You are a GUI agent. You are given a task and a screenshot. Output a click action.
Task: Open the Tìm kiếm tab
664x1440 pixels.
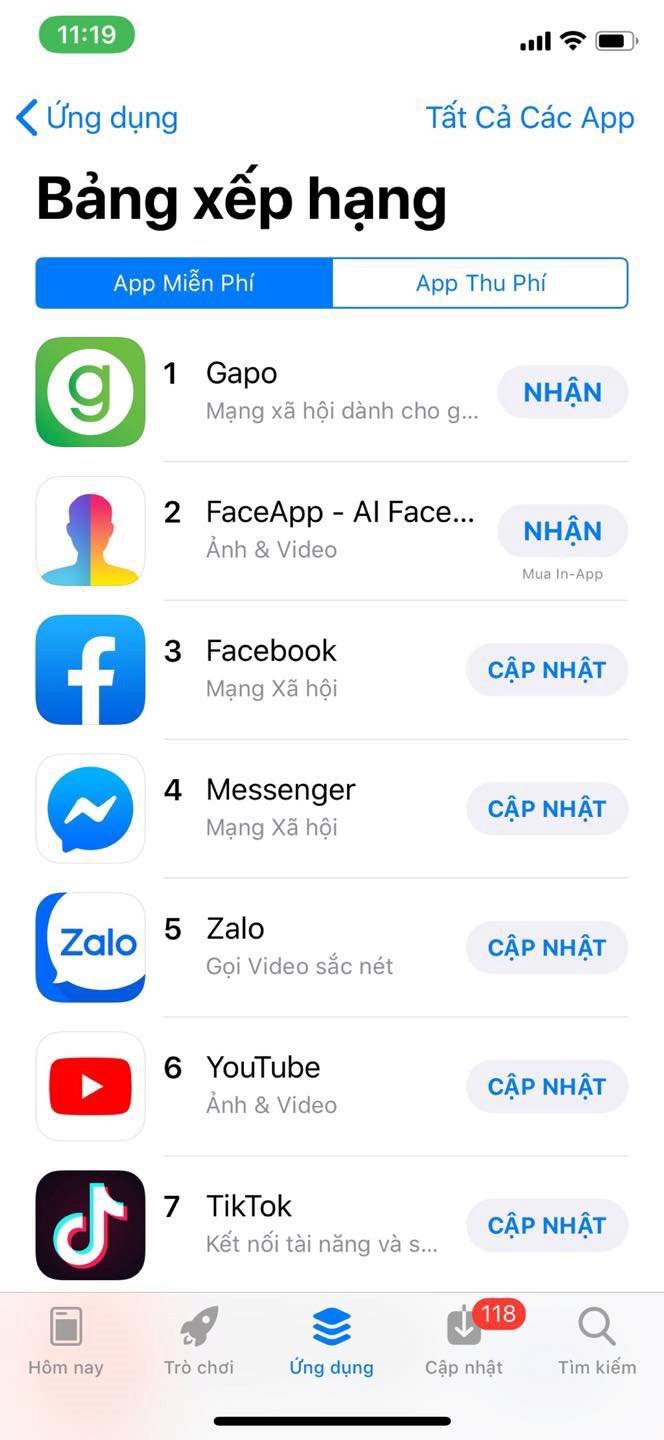tap(597, 1341)
